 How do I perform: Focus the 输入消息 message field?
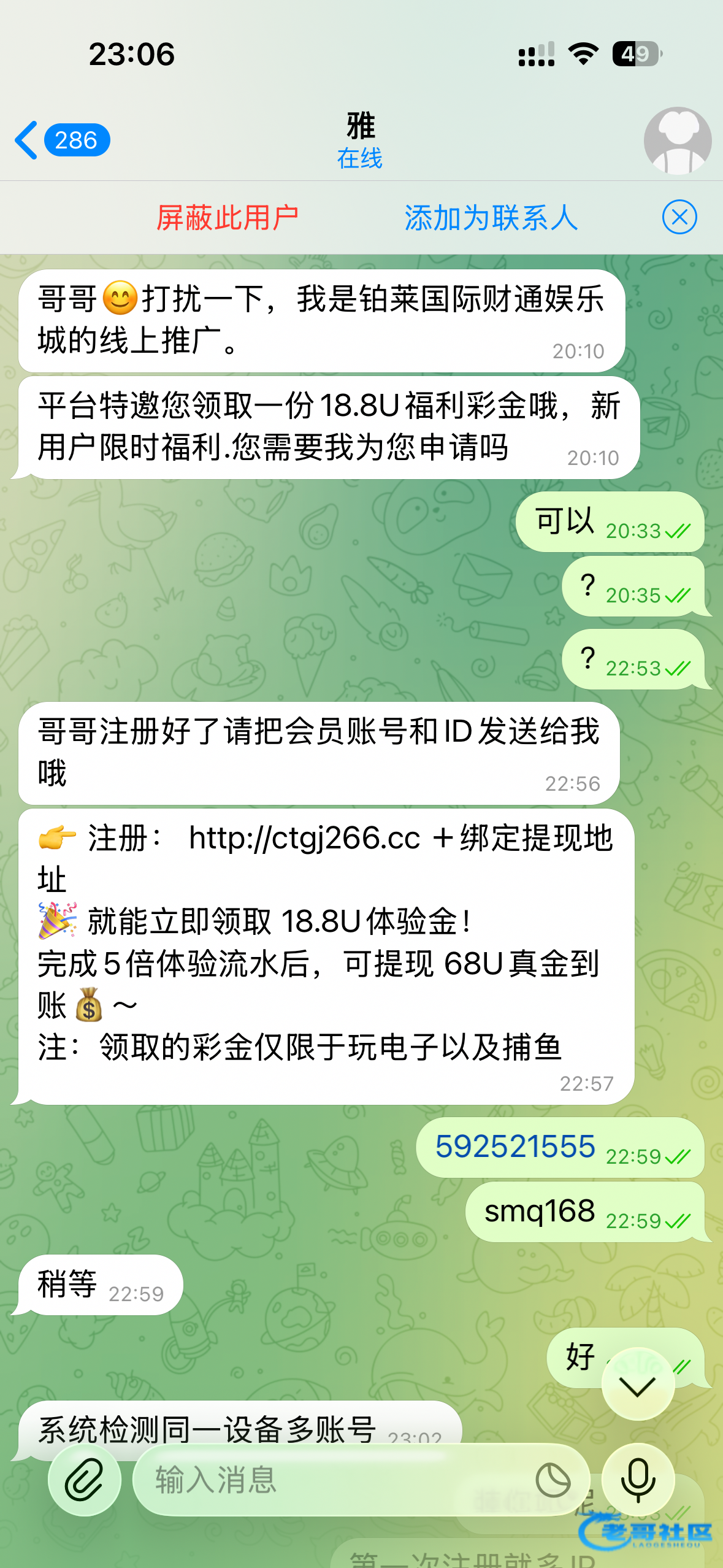tap(331, 1480)
